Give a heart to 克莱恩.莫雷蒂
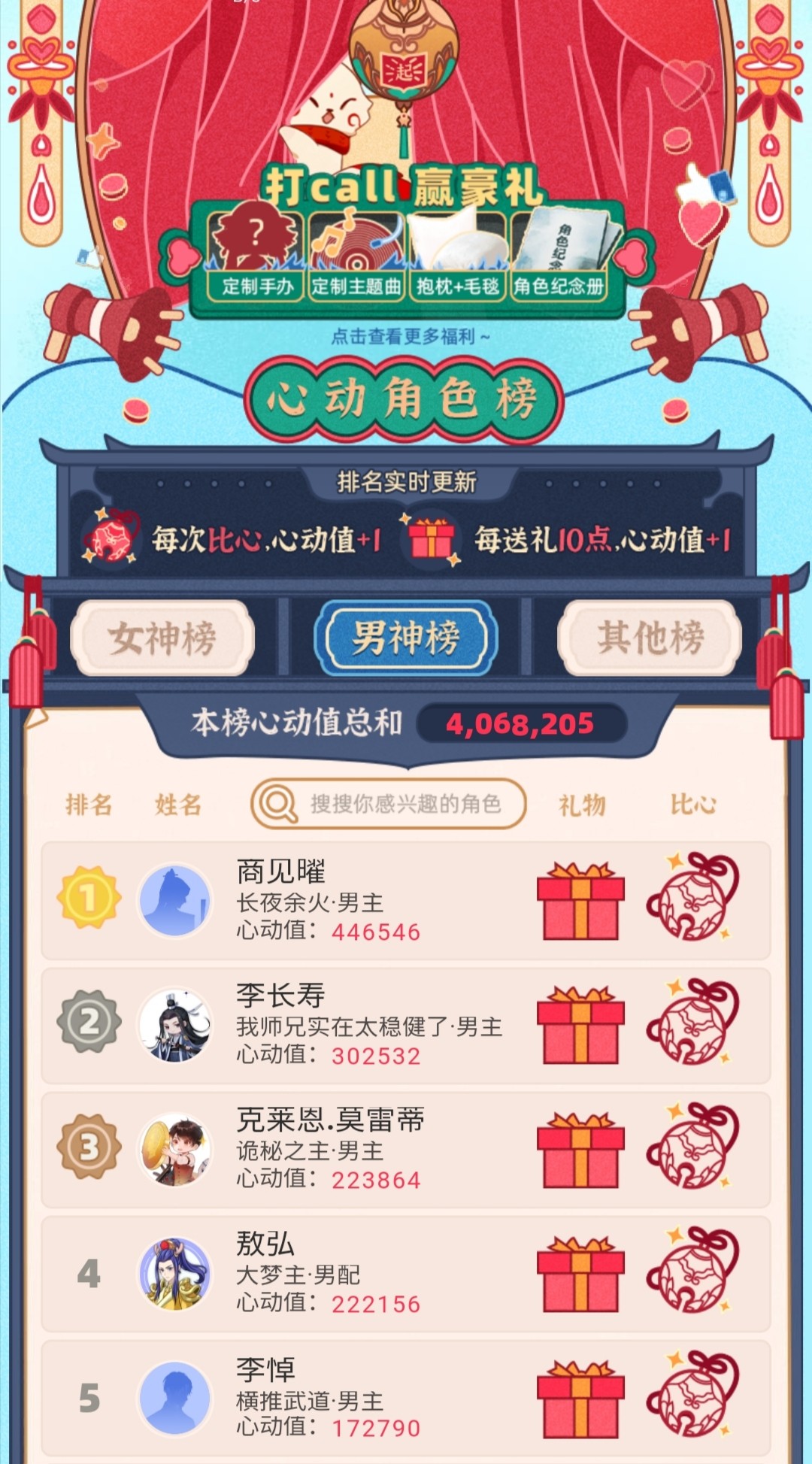Image resolution: width=812 pixels, height=1464 pixels. (x=693, y=1146)
